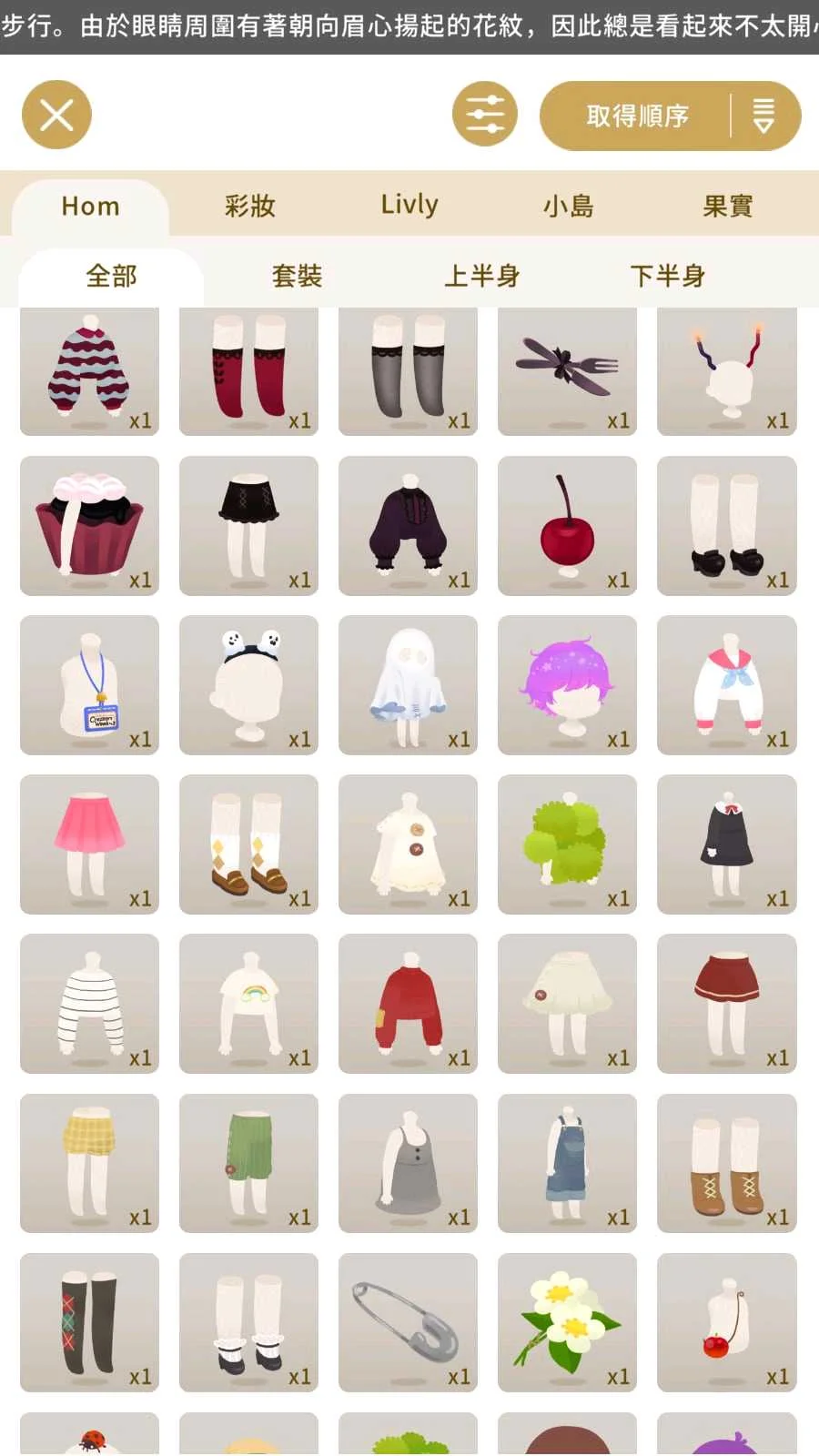Viewport: 819px width, 1456px height.
Task: Select the yellow plaid shorts
Action: [89, 1163]
